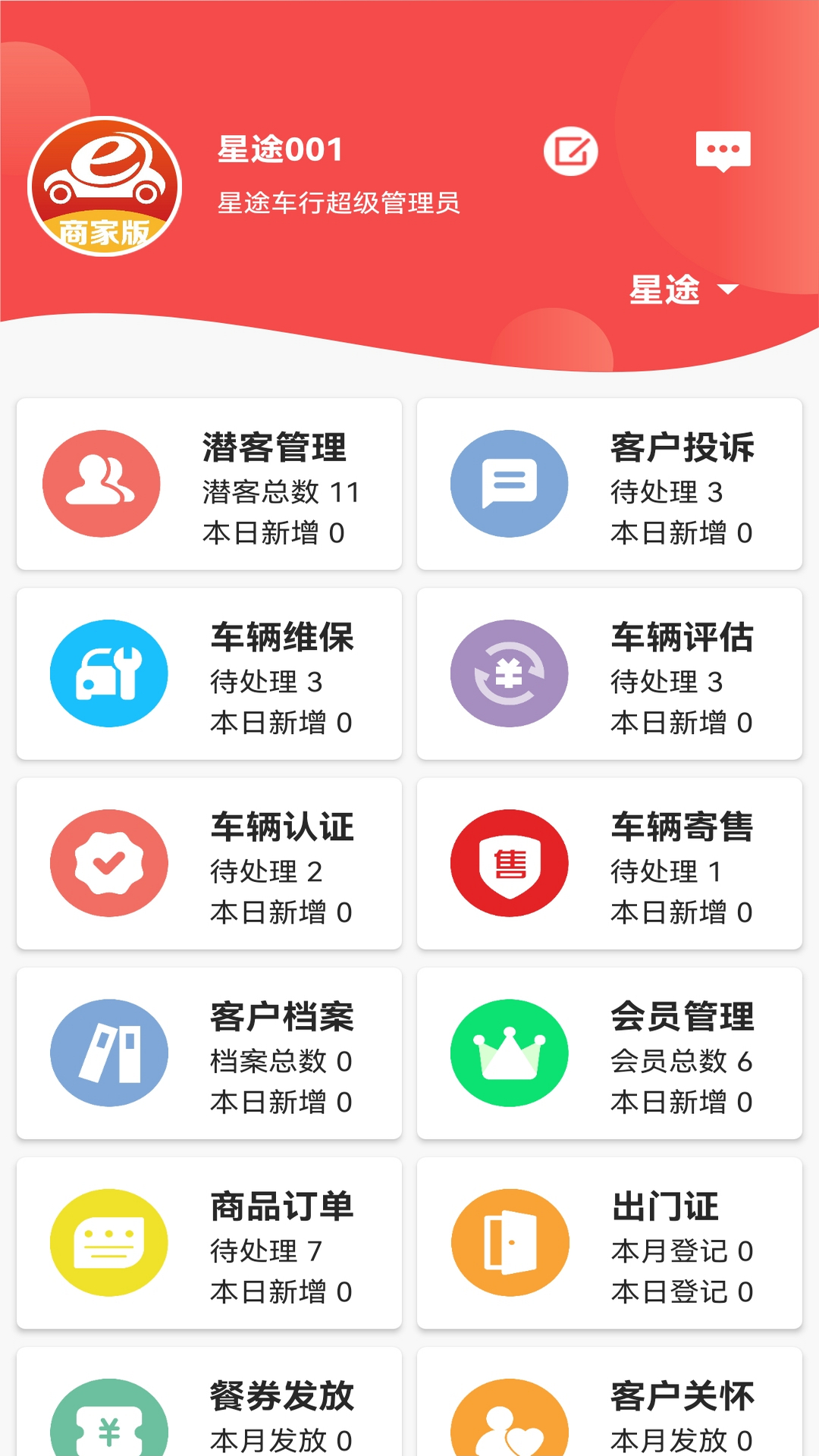The image size is (819, 1456).
Task: Open the 潜客管理 card
Action: (x=209, y=484)
